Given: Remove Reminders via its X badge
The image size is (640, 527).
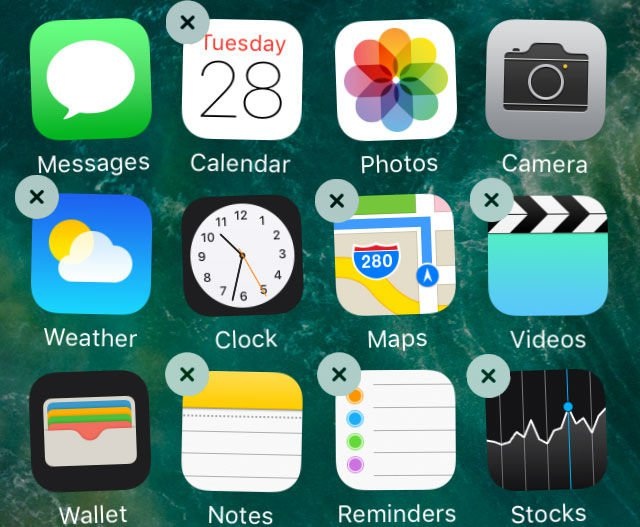Looking at the screenshot, I should click(x=338, y=375).
